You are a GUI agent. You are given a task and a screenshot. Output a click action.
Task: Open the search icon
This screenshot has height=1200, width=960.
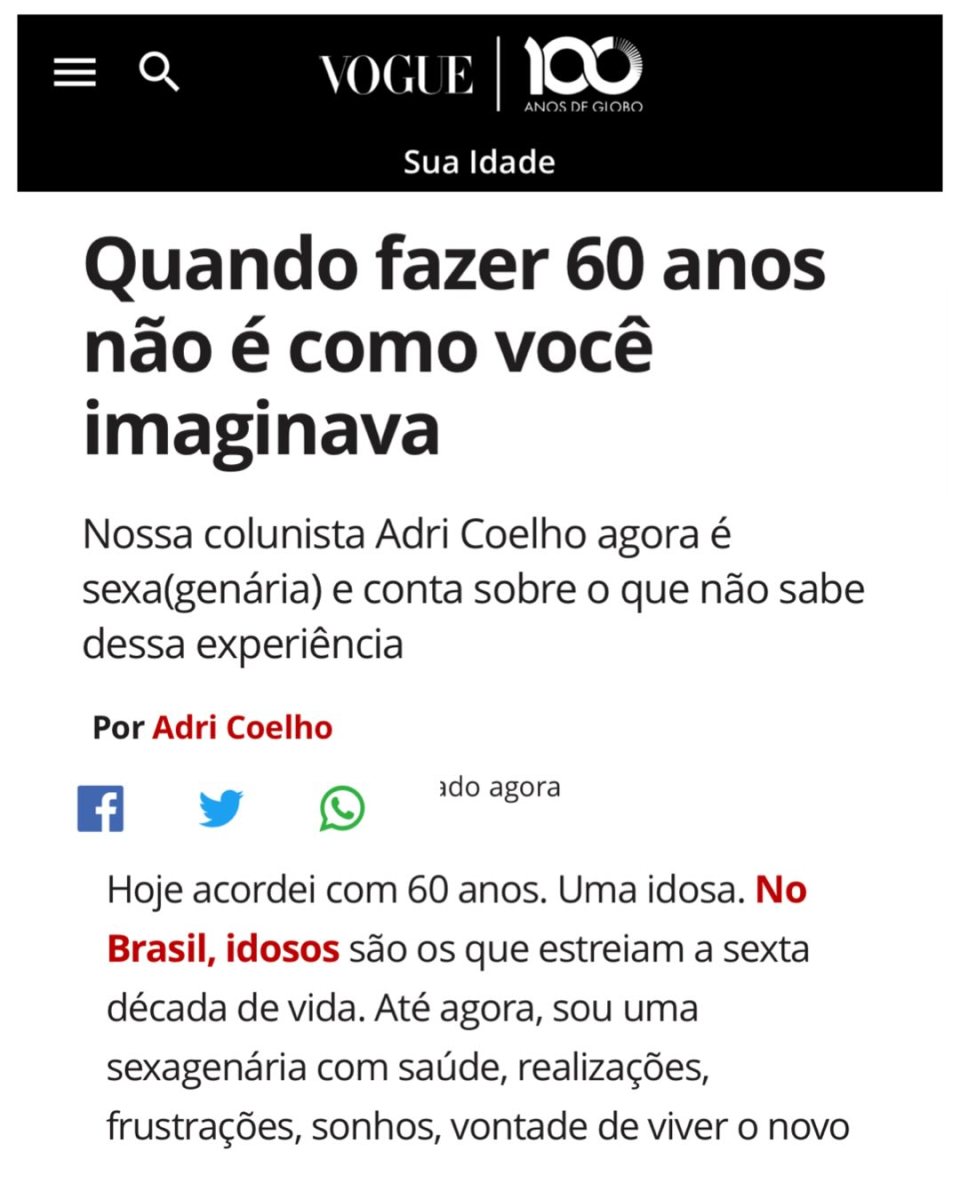[159, 72]
